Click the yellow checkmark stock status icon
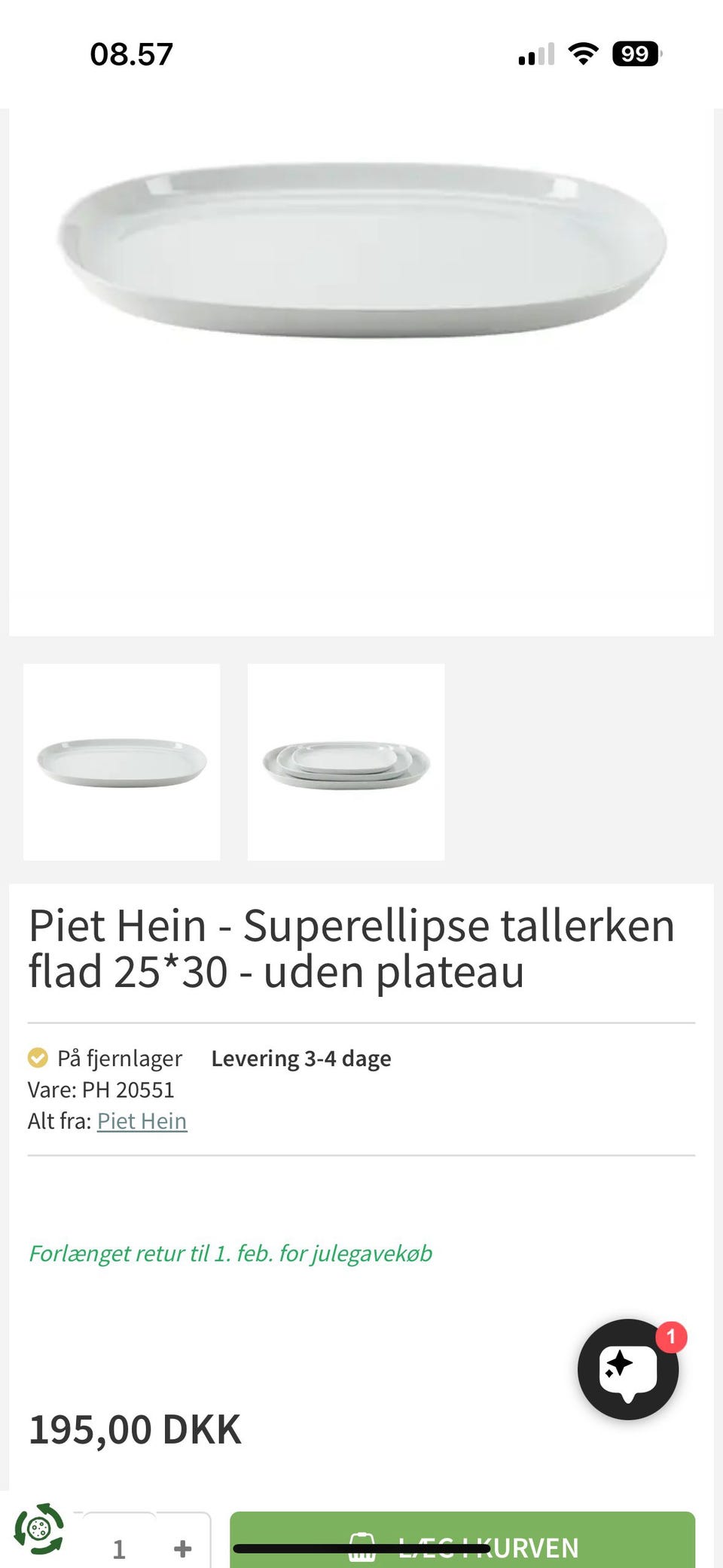 click(37, 1058)
